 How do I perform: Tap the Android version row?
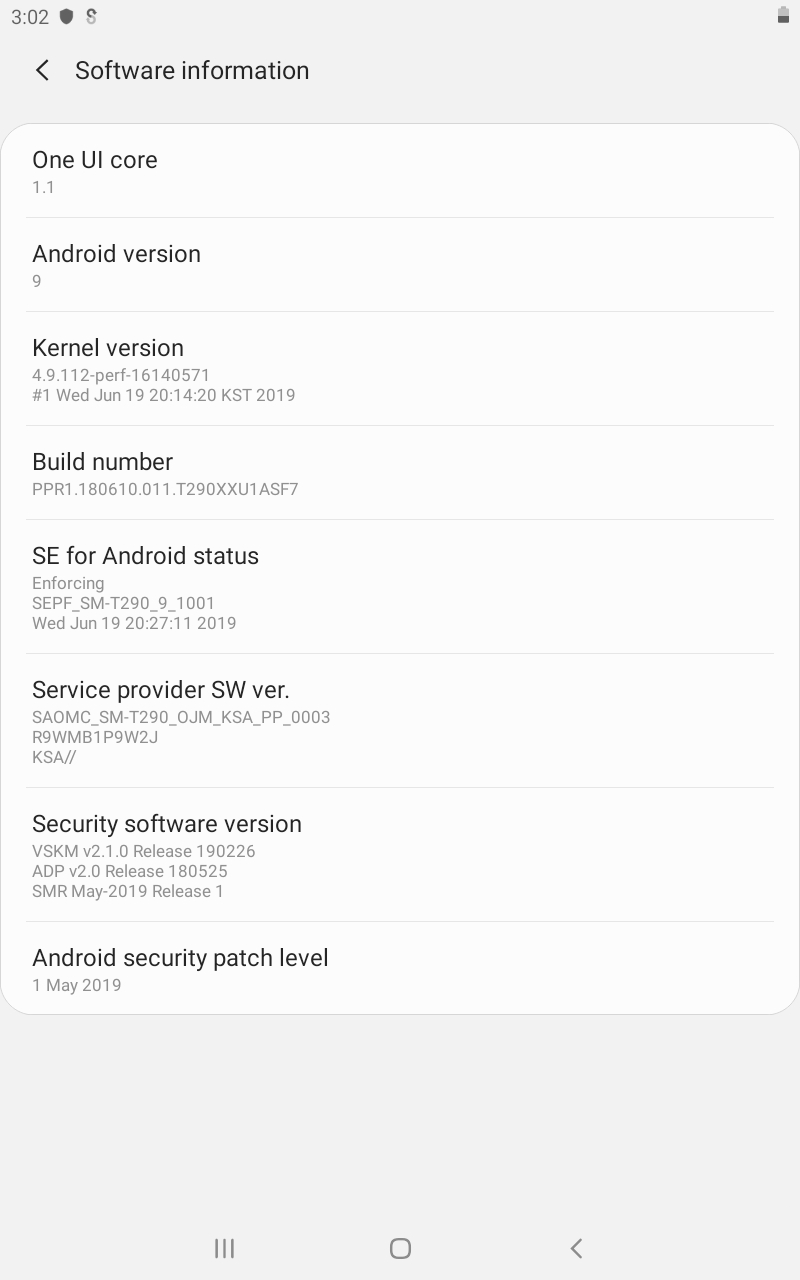click(x=400, y=265)
